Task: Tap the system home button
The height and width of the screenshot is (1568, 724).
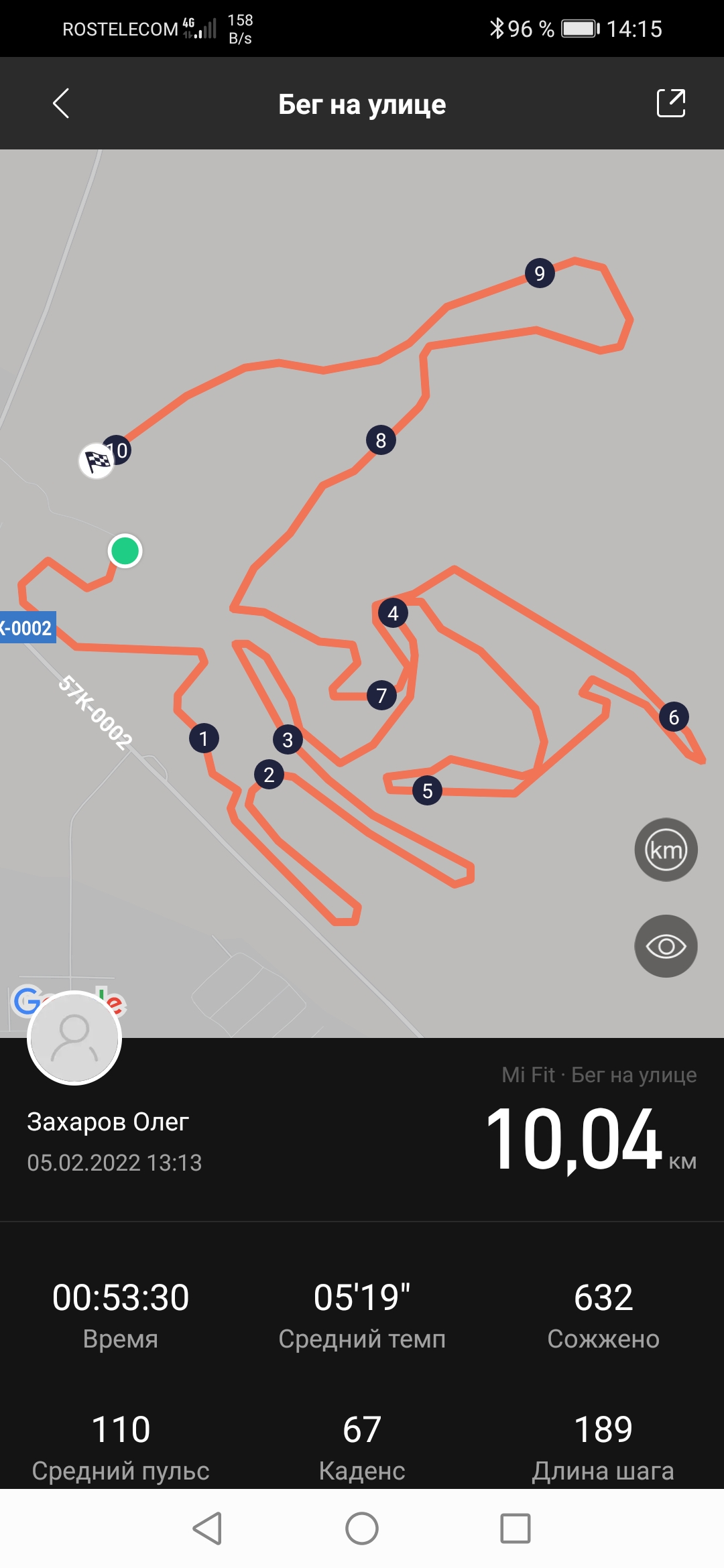Action: pyautogui.click(x=362, y=1528)
